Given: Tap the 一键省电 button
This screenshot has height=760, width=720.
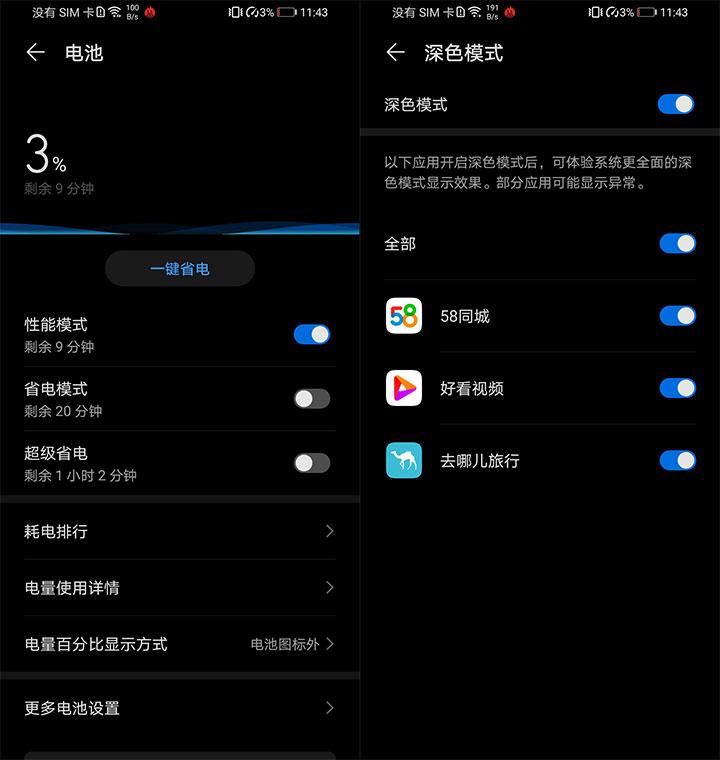Looking at the screenshot, I should [180, 269].
